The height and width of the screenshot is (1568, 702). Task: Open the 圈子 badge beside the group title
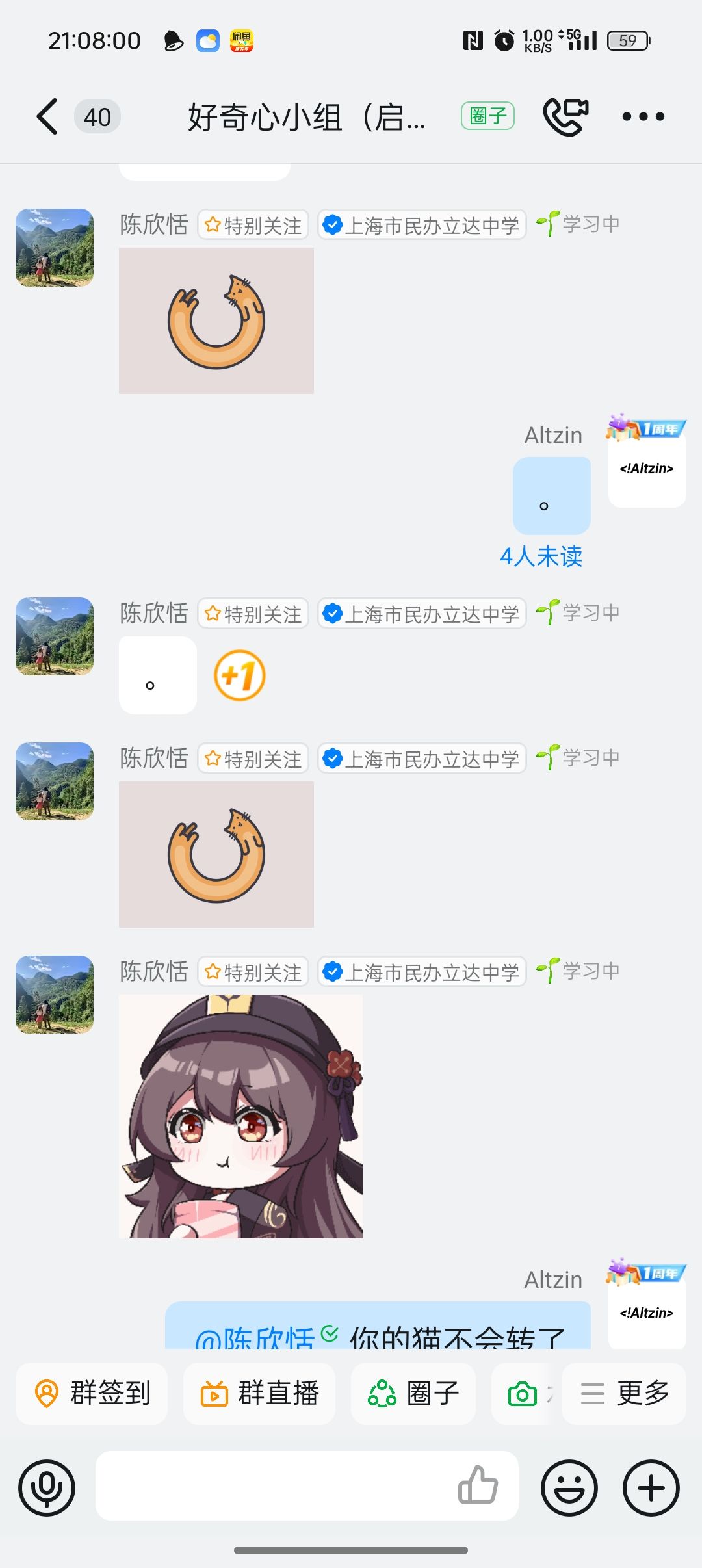pos(487,116)
